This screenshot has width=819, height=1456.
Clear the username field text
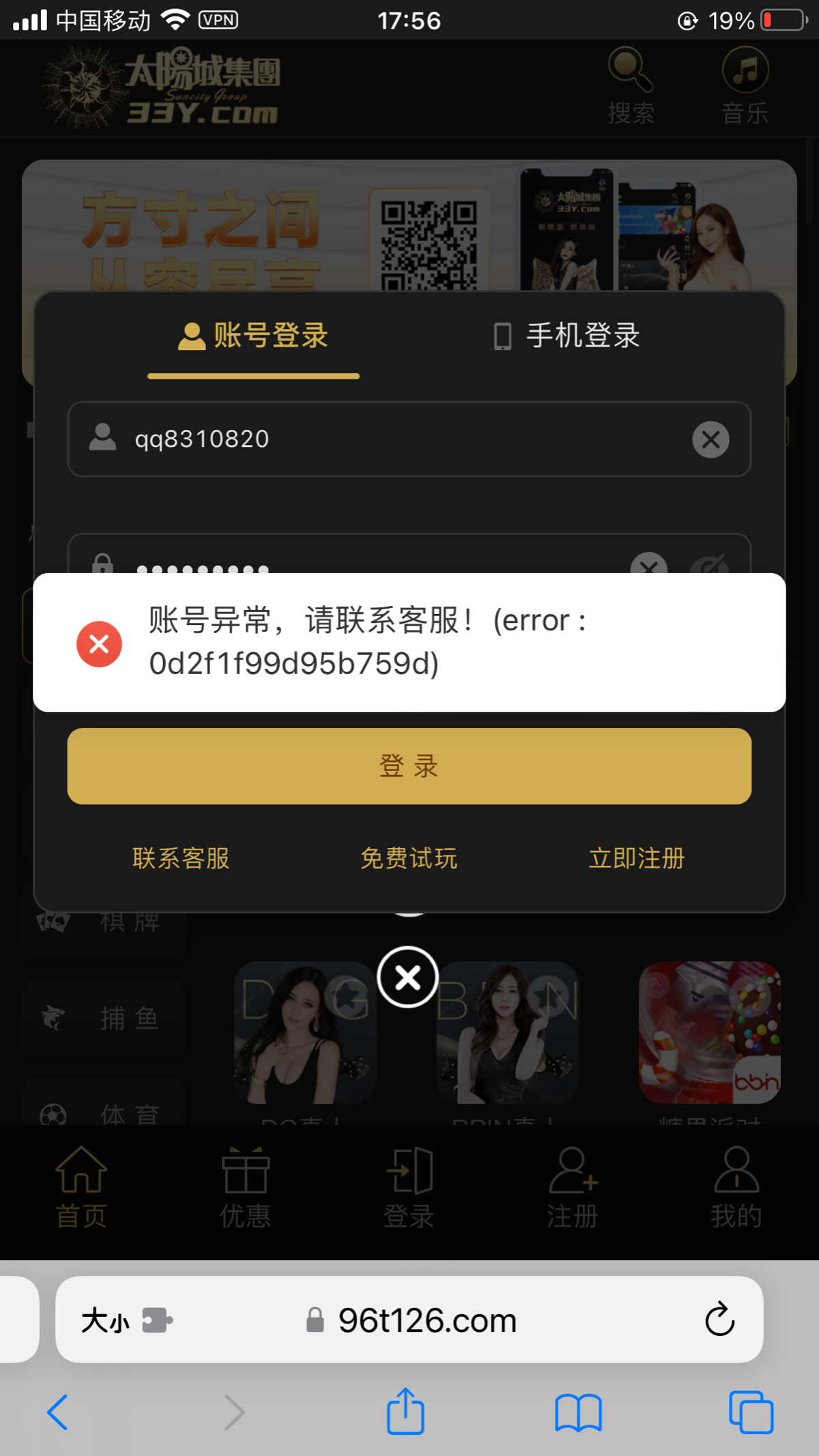710,439
